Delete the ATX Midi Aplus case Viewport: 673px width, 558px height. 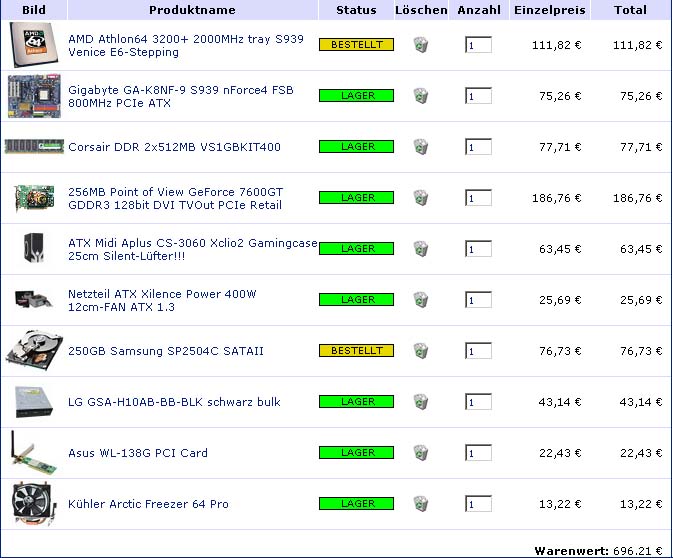point(421,249)
